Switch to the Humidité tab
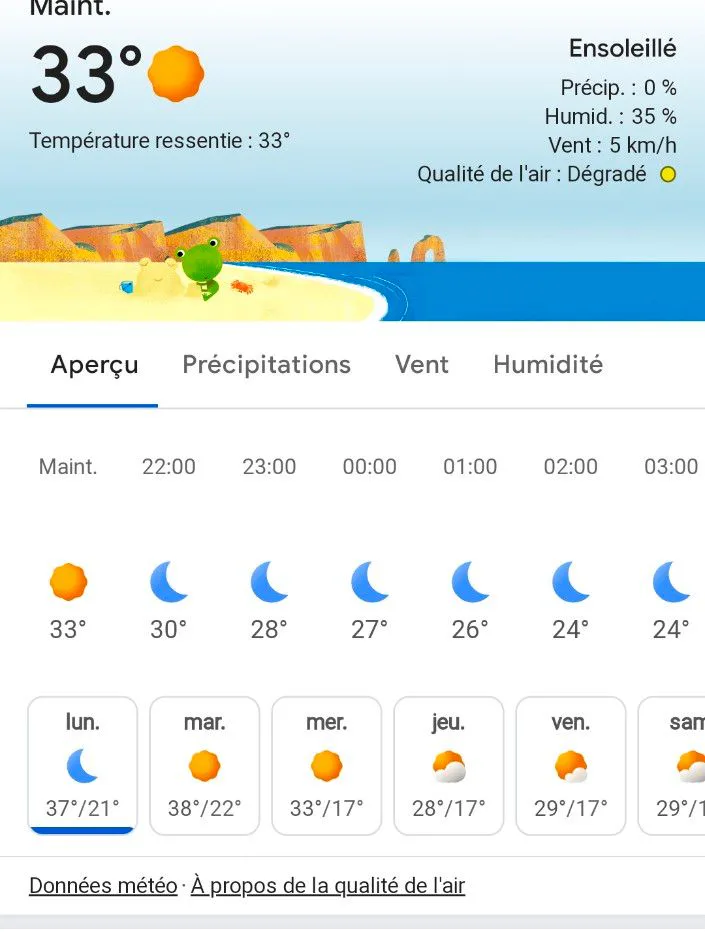Viewport: 705px width, 932px height. tap(548, 365)
